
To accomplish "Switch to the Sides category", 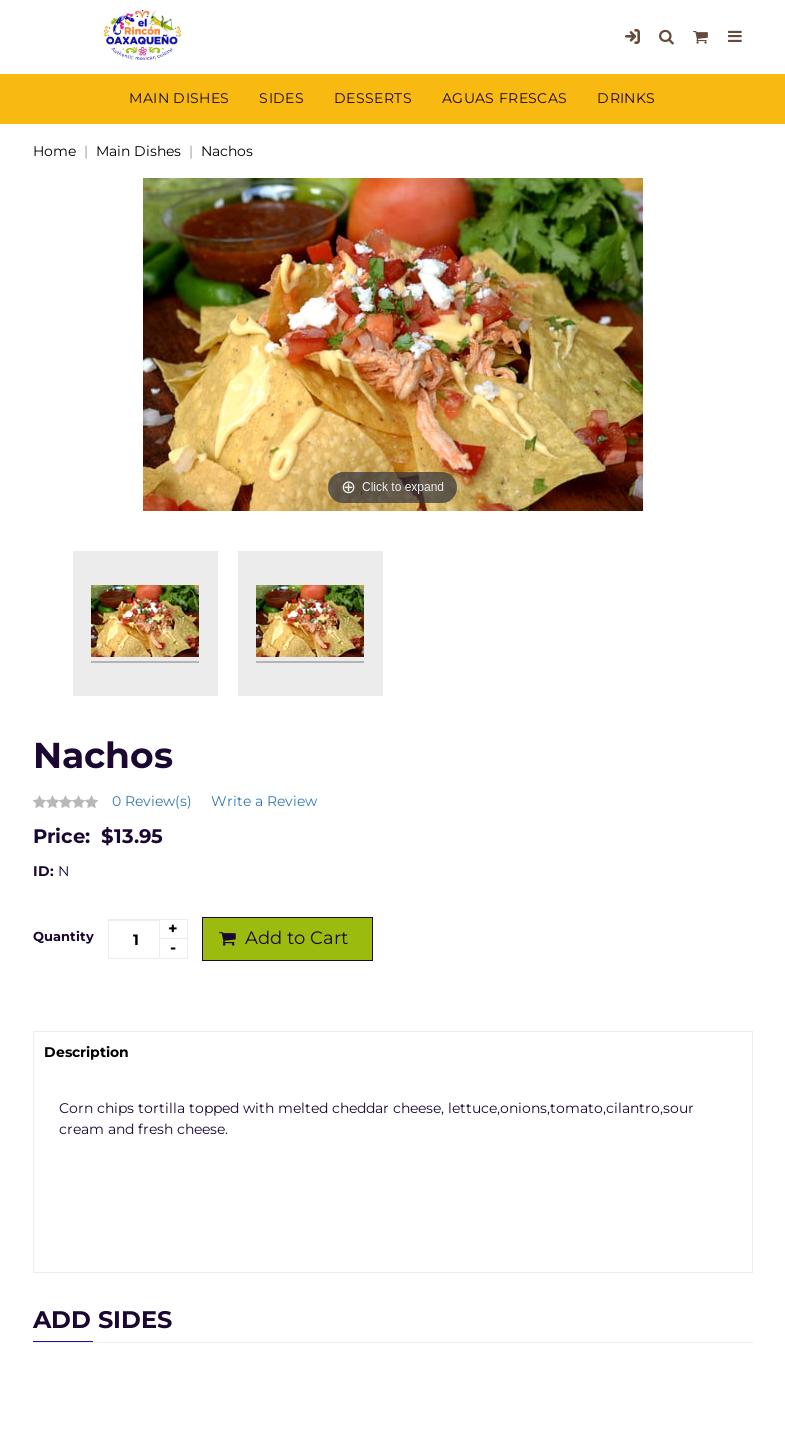I will [x=281, y=98].
